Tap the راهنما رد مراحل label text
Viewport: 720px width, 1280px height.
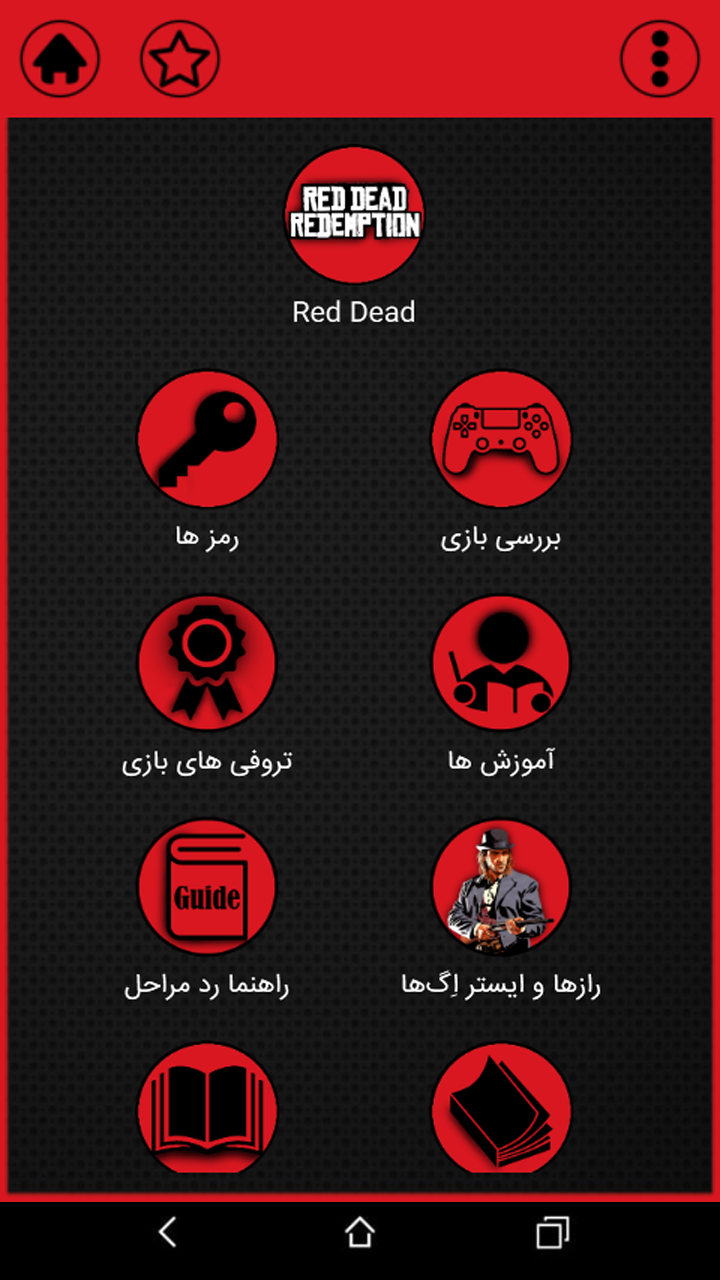207,985
